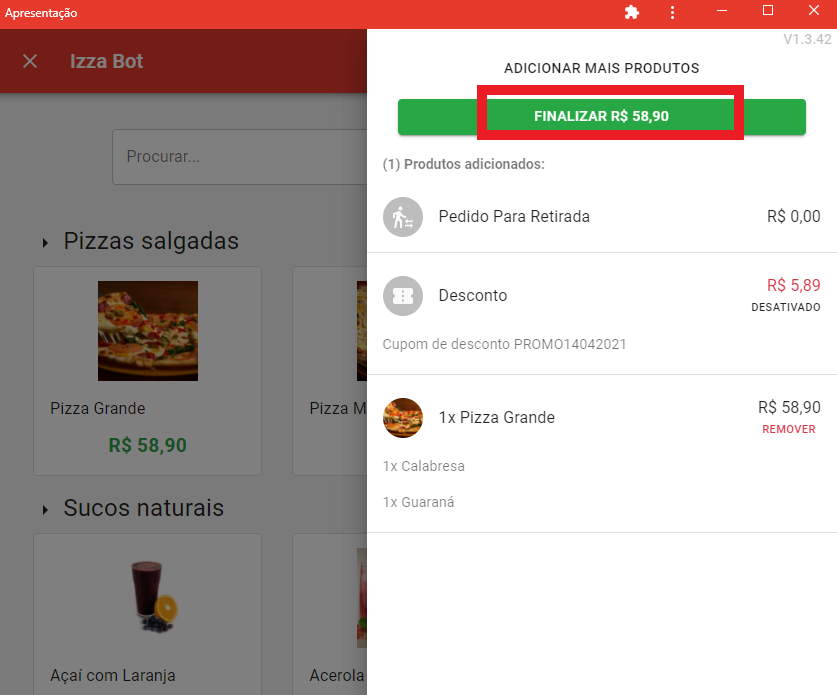This screenshot has width=837, height=695.
Task: Close the Apresentação window
Action: point(813,11)
